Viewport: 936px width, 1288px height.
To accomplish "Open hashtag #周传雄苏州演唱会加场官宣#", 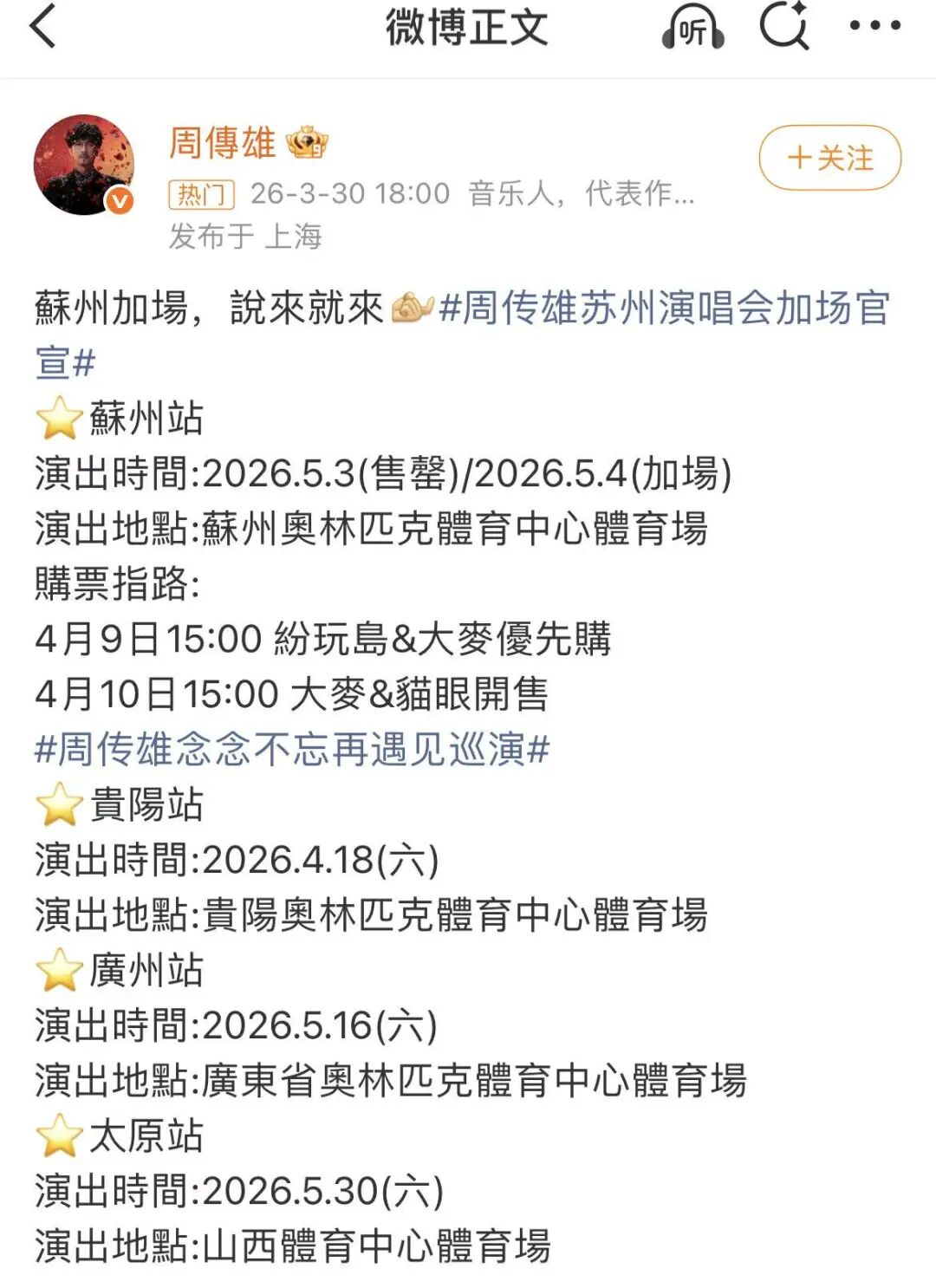I will point(664,309).
